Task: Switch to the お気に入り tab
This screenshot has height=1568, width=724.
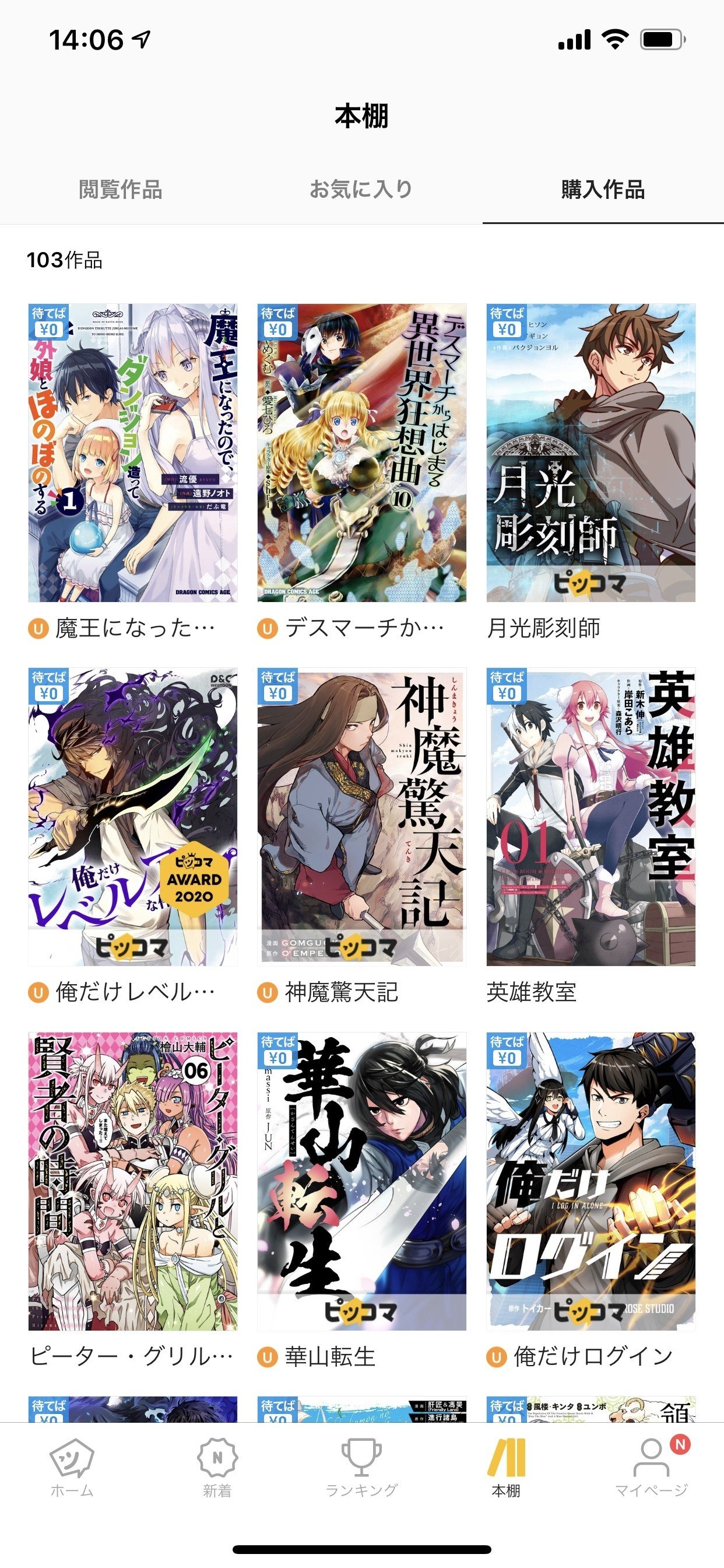Action: click(361, 190)
